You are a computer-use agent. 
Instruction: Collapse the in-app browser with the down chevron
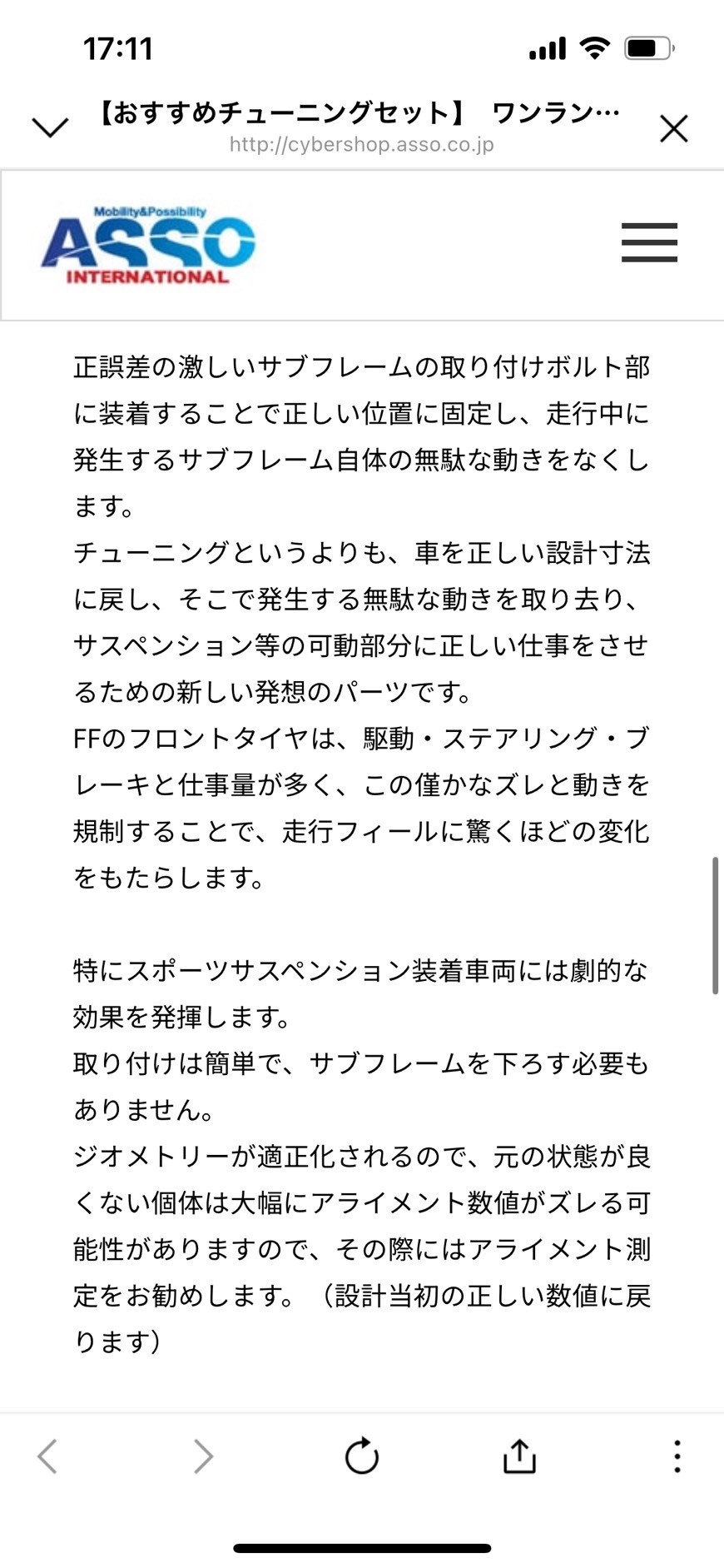(x=50, y=127)
